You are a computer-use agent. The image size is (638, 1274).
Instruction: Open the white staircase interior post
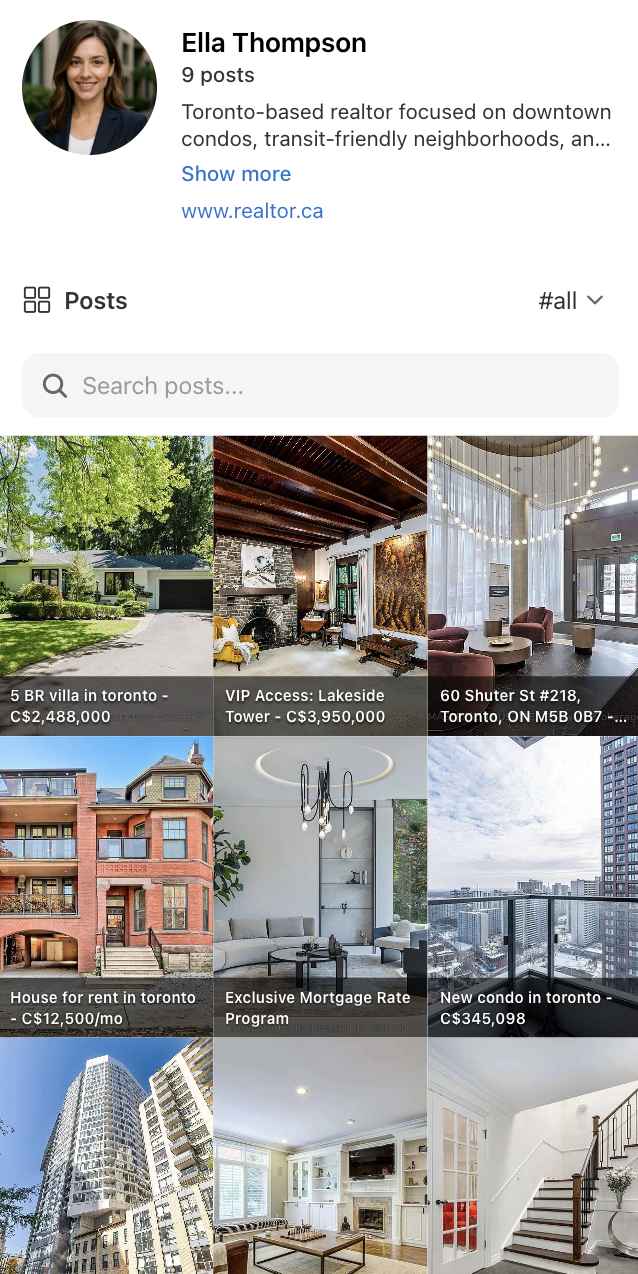(533, 1156)
